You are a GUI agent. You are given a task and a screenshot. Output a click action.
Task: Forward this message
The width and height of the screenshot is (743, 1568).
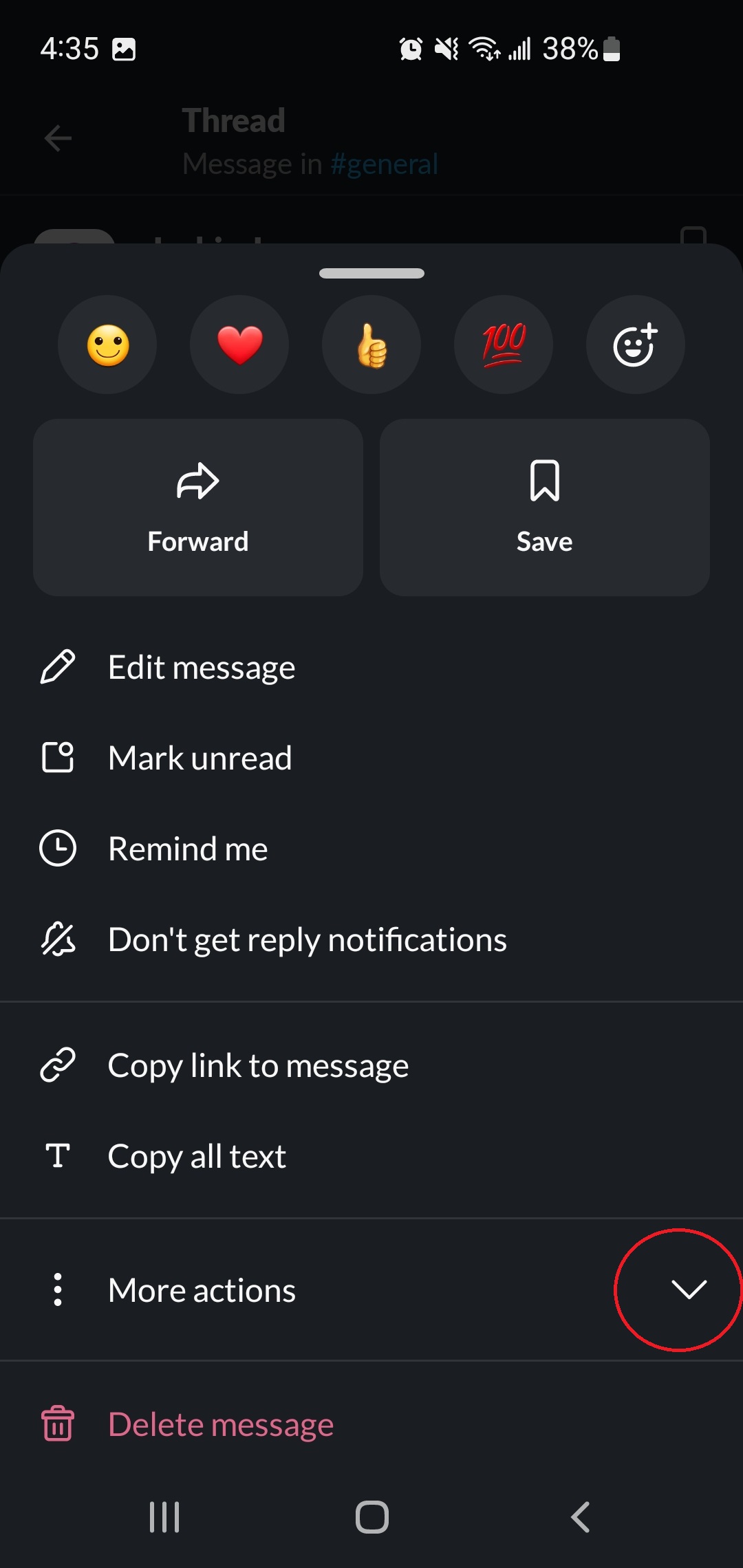click(x=198, y=508)
